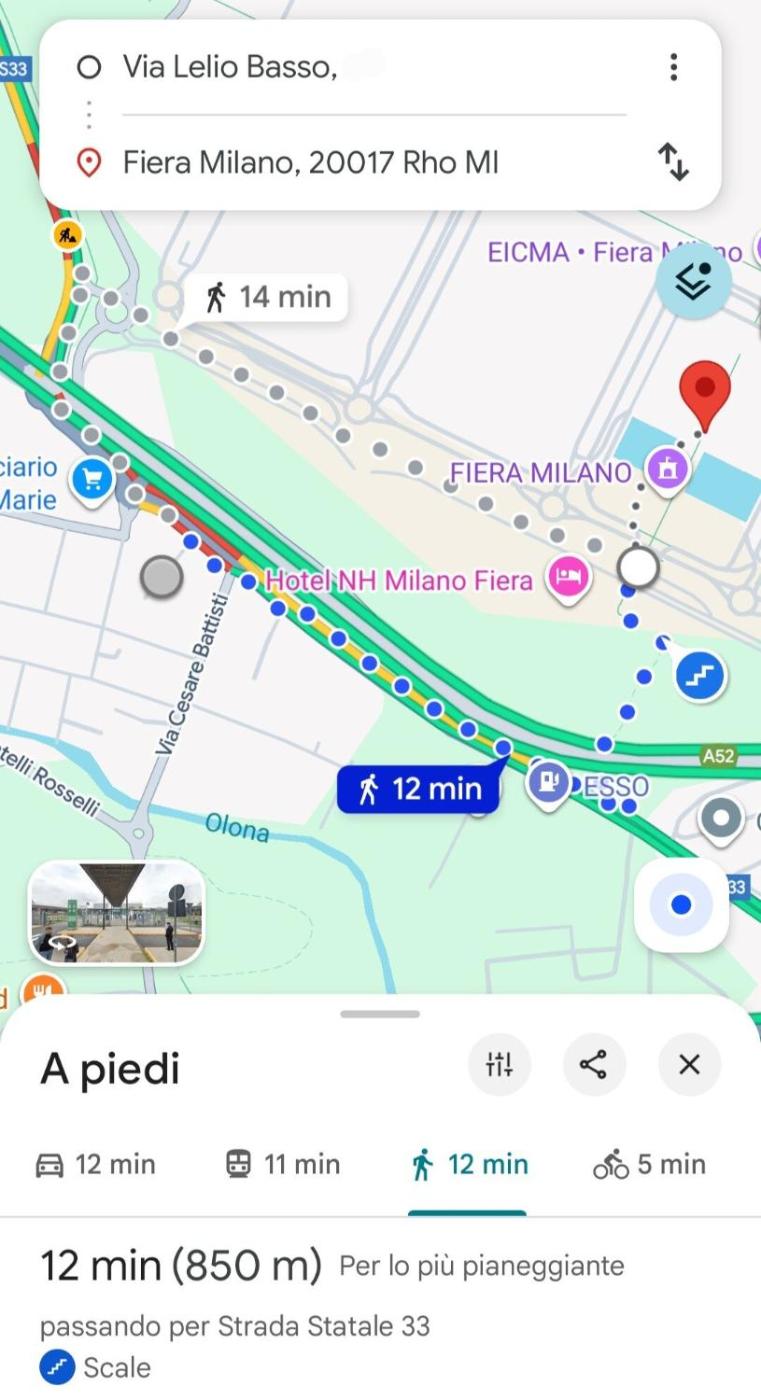Swap start and destination points
Viewport: 761px width, 1400px height.
pyautogui.click(x=673, y=161)
